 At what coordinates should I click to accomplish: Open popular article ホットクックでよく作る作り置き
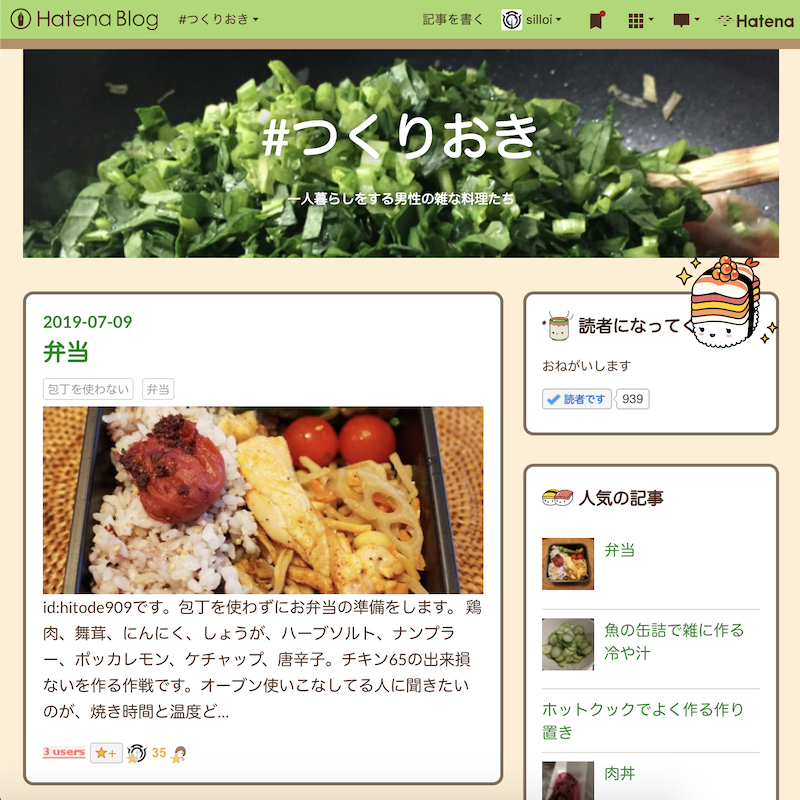point(643,720)
